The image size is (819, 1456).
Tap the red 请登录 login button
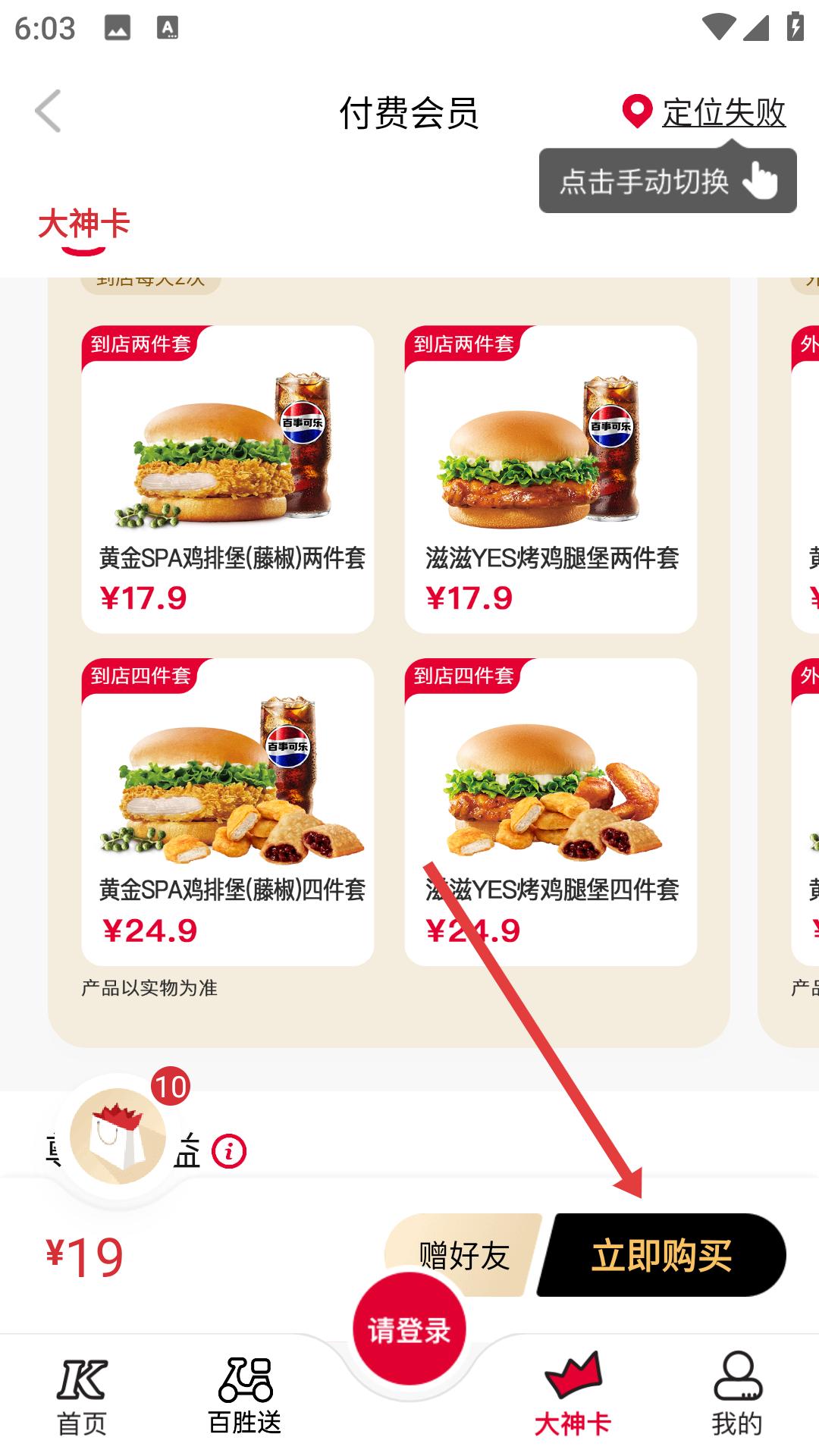[x=409, y=1329]
